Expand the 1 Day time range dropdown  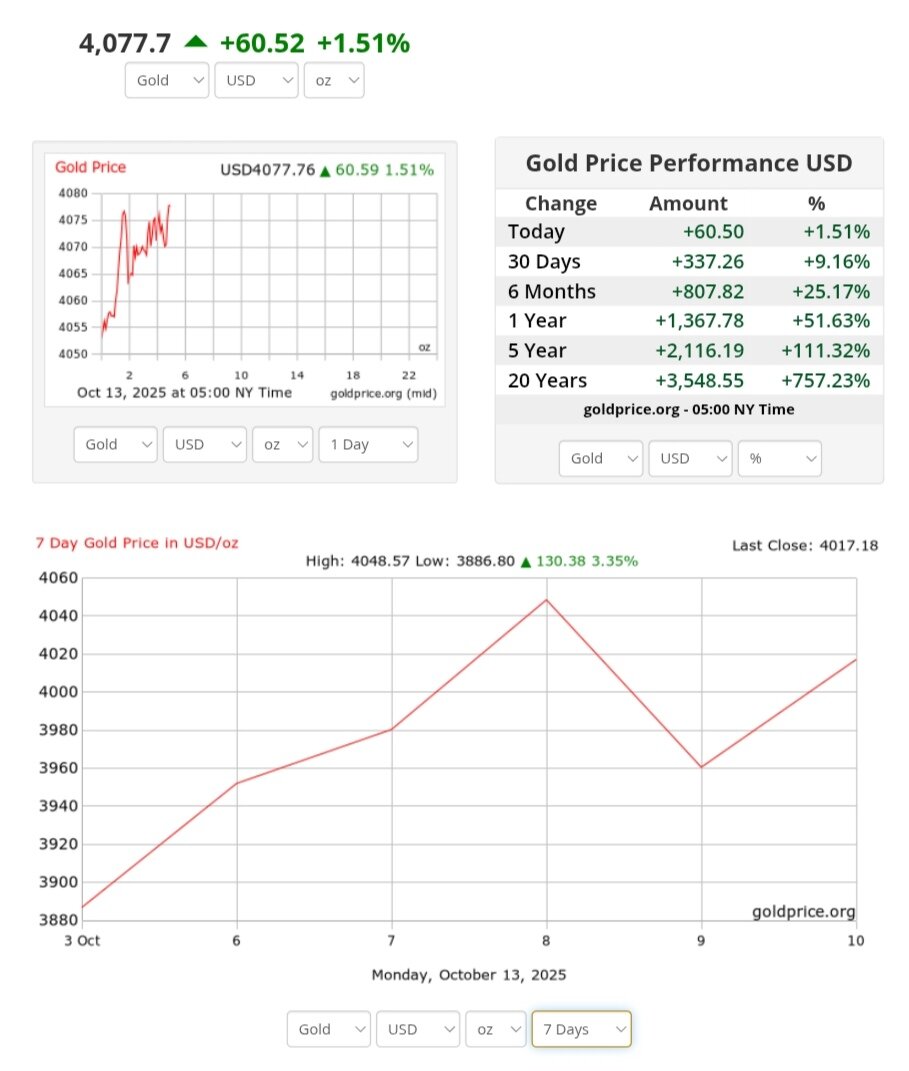368,445
